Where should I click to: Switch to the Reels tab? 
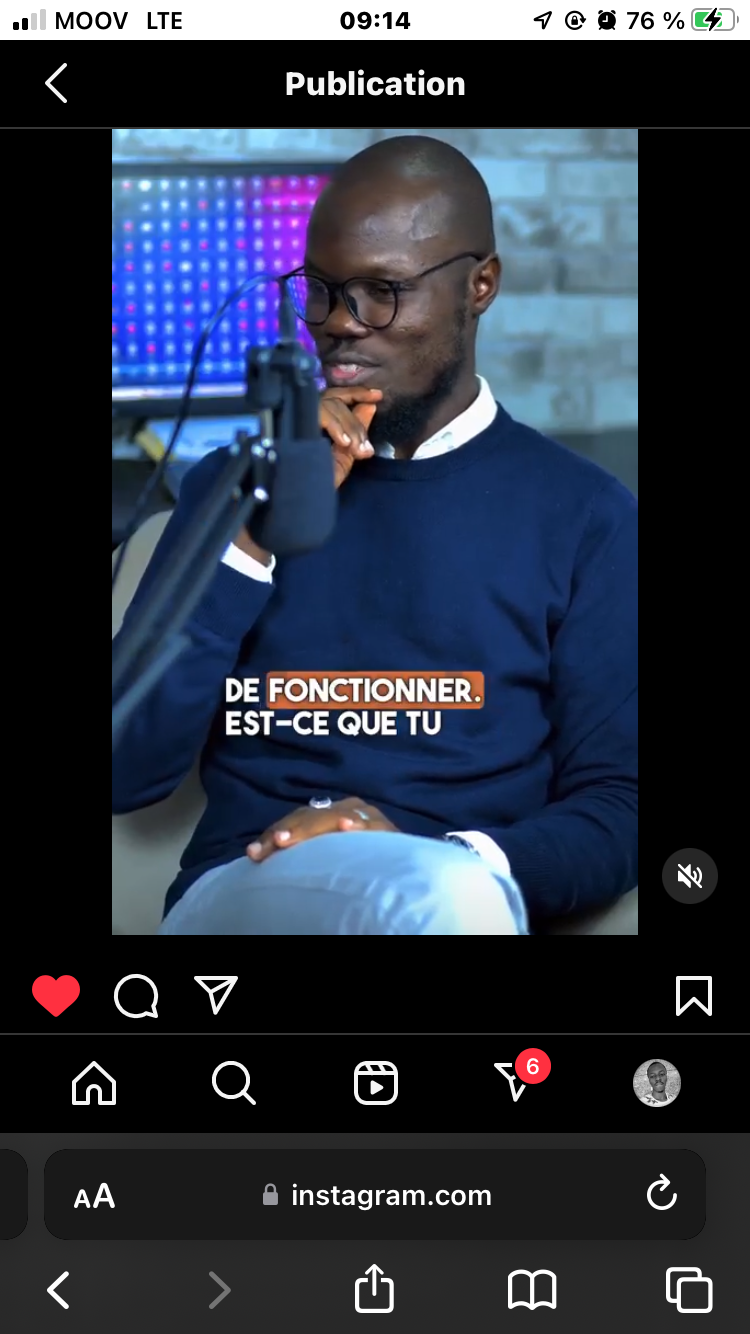click(x=376, y=1083)
